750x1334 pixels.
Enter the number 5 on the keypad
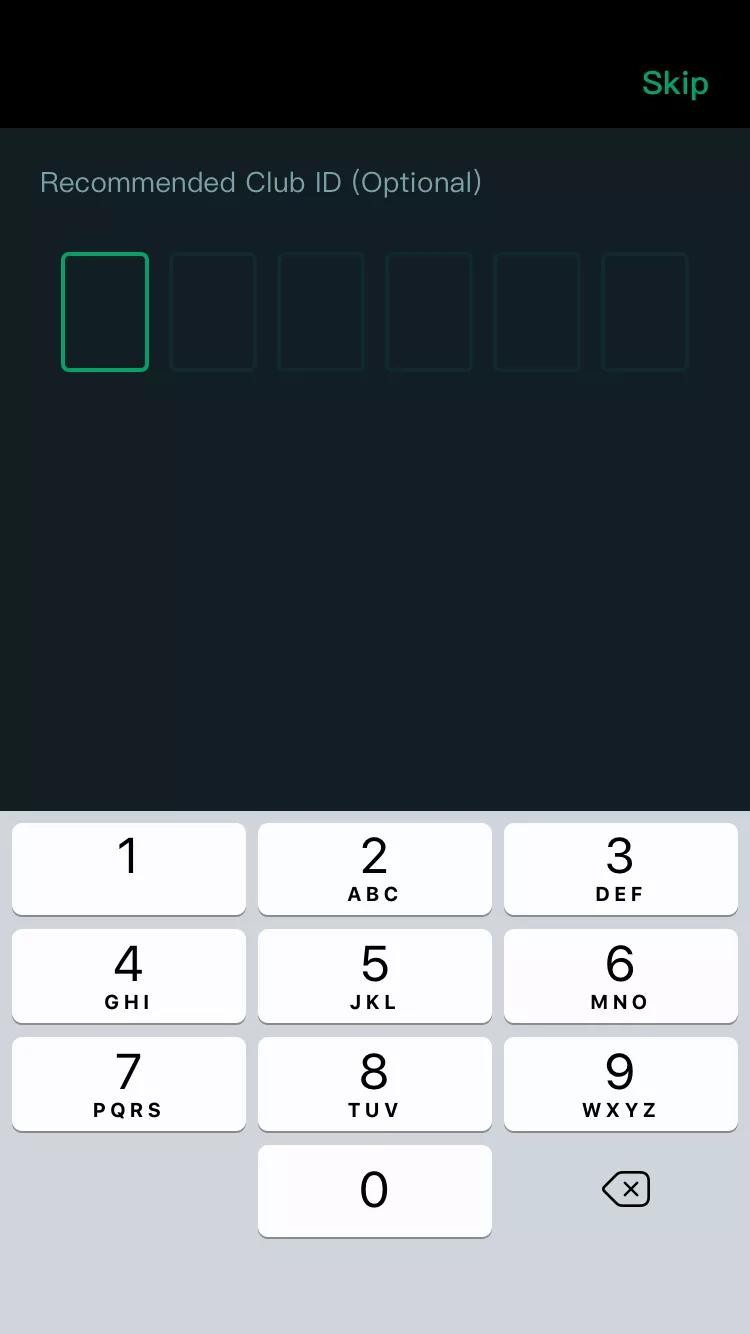pos(374,975)
